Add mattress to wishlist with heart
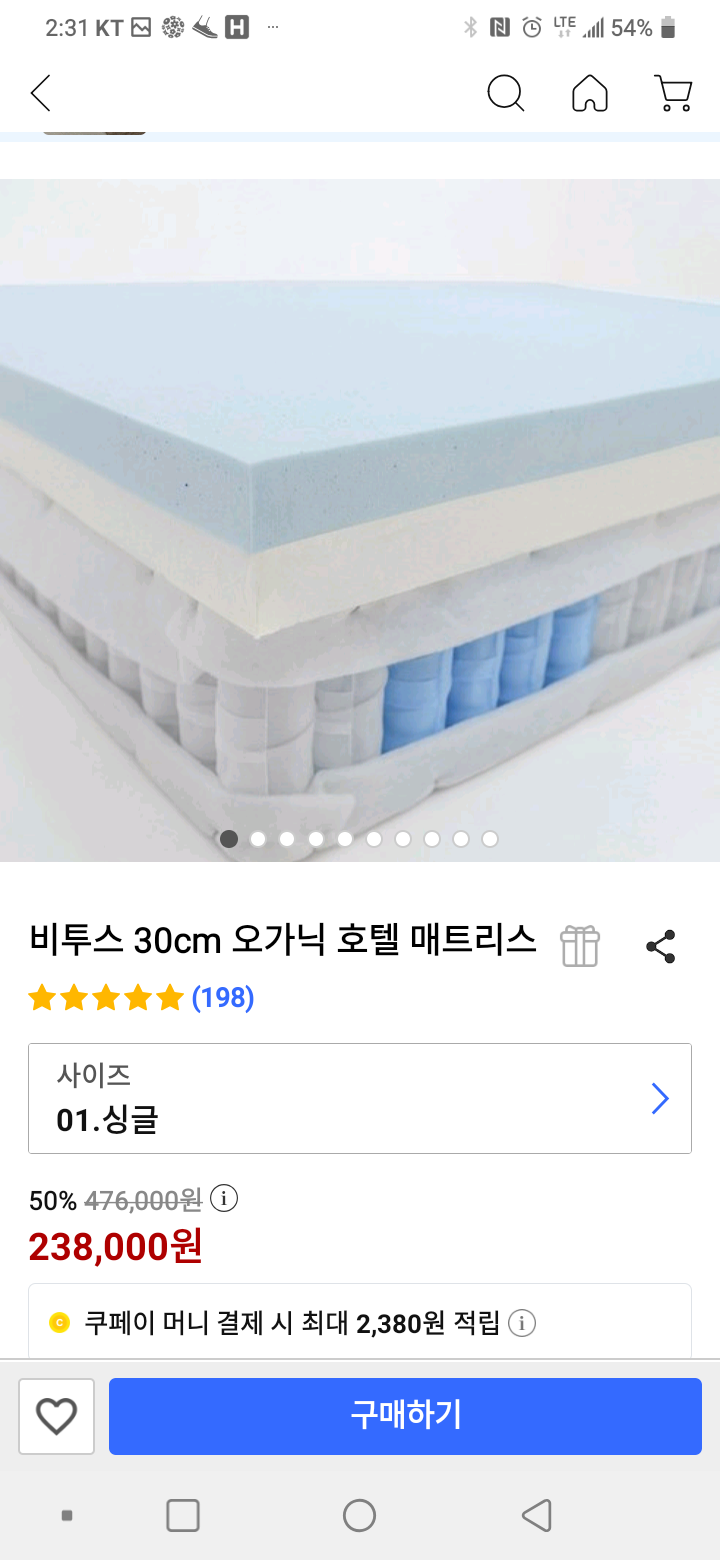This screenshot has width=720, height=1560. click(x=56, y=1416)
